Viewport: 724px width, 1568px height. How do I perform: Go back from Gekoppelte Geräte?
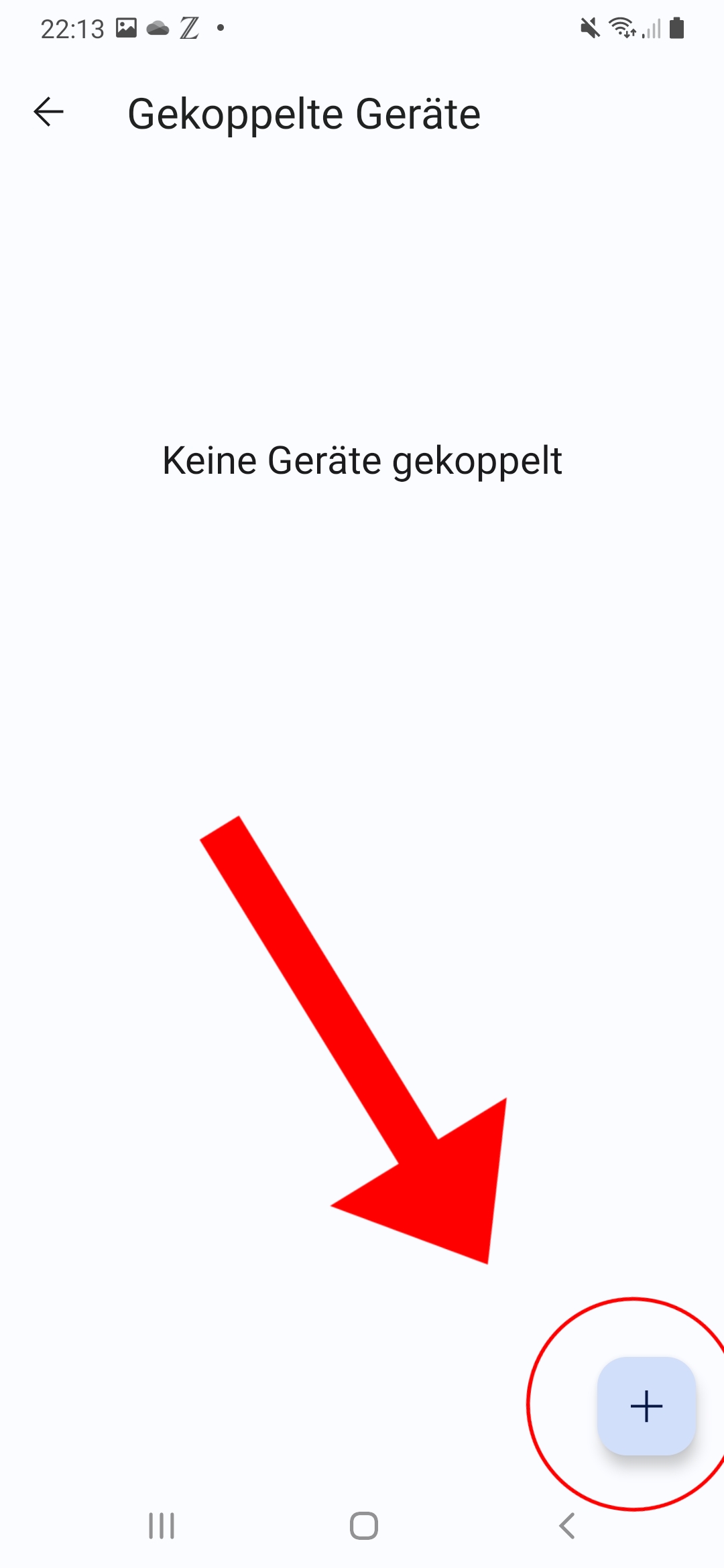click(x=49, y=112)
